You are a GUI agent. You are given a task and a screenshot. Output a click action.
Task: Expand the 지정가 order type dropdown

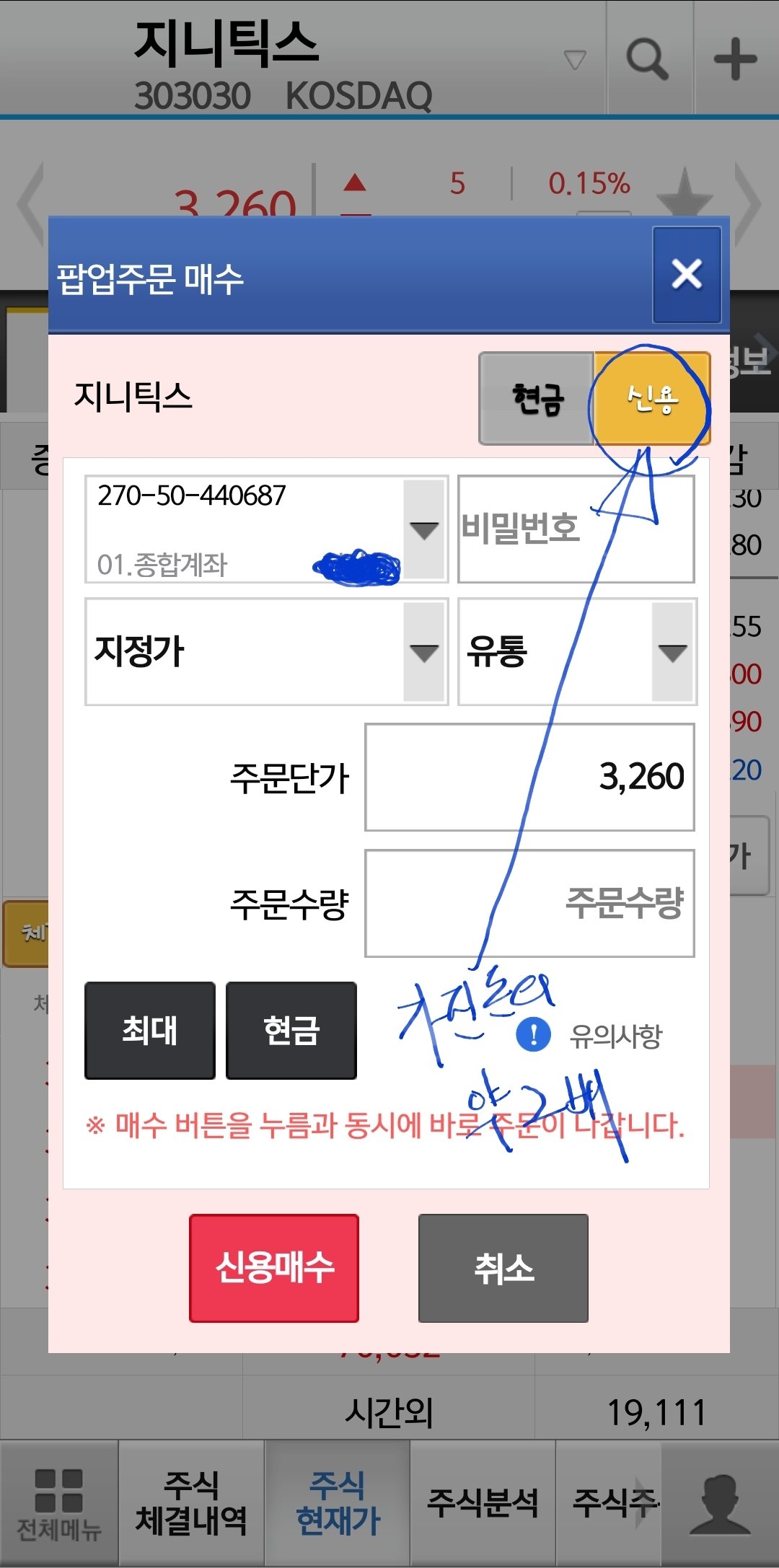click(x=423, y=652)
